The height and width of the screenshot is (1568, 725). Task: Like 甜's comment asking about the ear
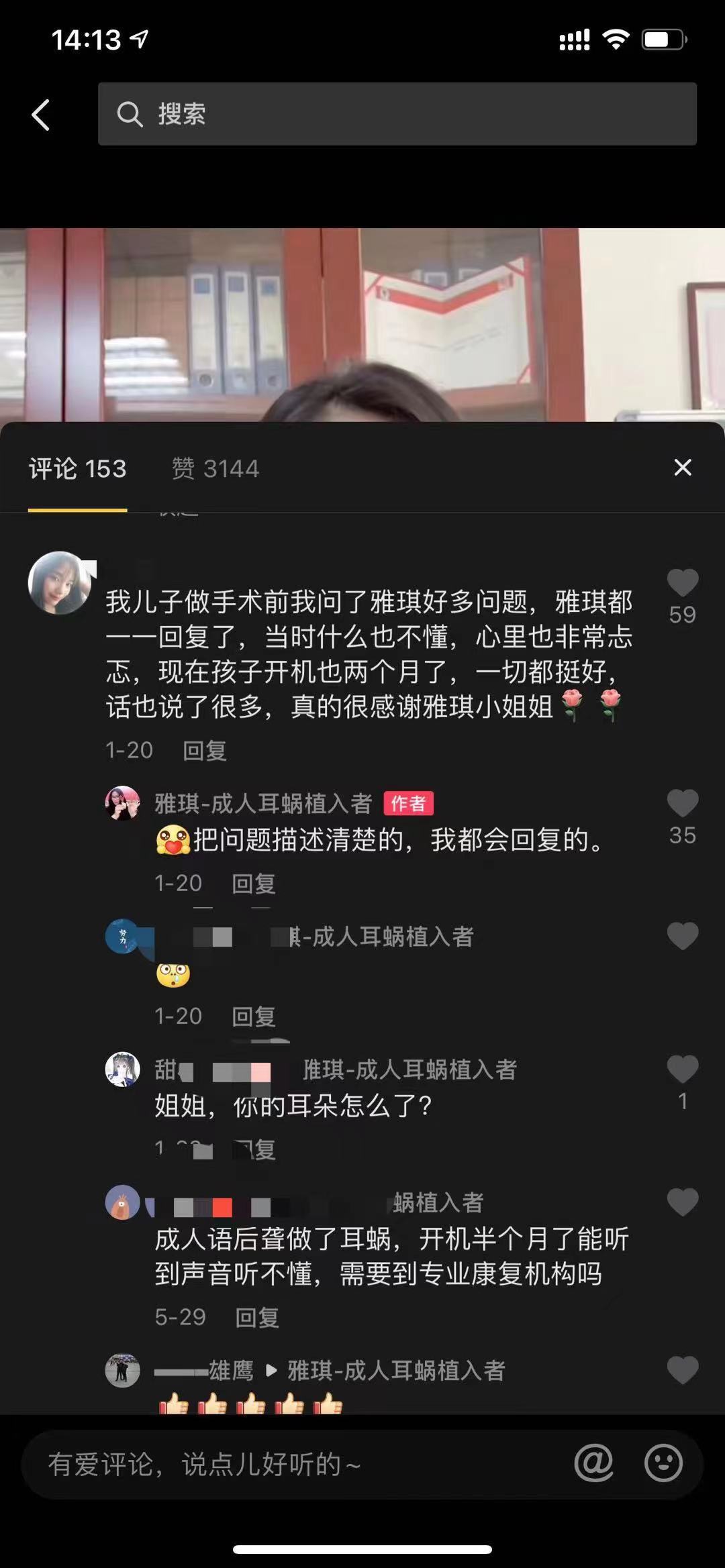684,1067
